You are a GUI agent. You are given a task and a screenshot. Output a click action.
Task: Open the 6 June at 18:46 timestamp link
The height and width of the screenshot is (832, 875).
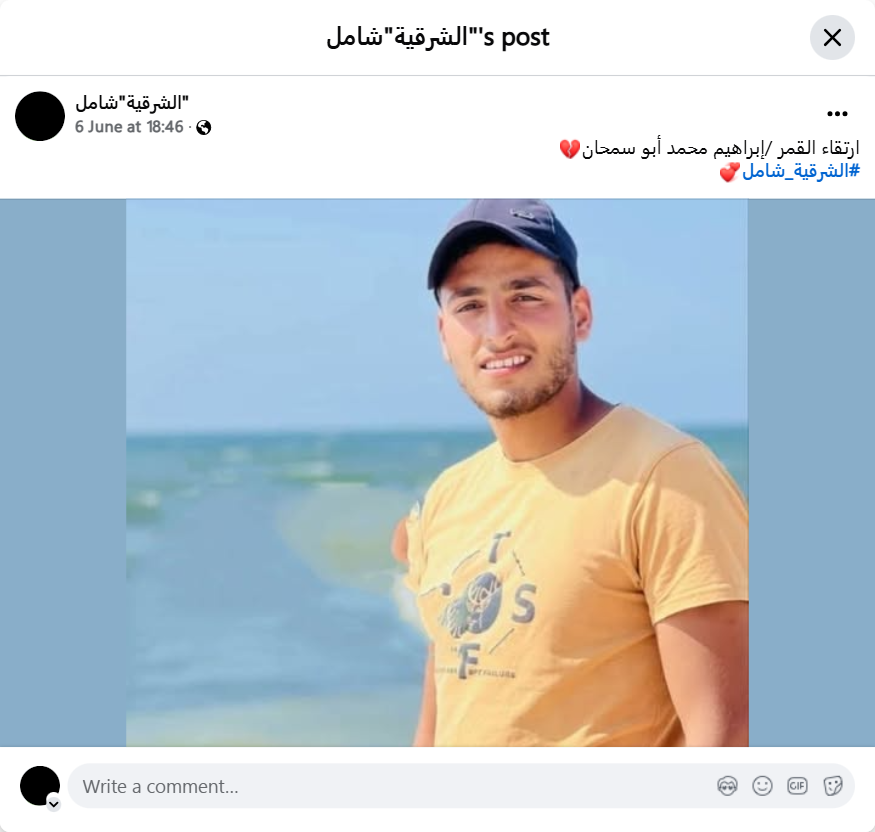[129, 127]
